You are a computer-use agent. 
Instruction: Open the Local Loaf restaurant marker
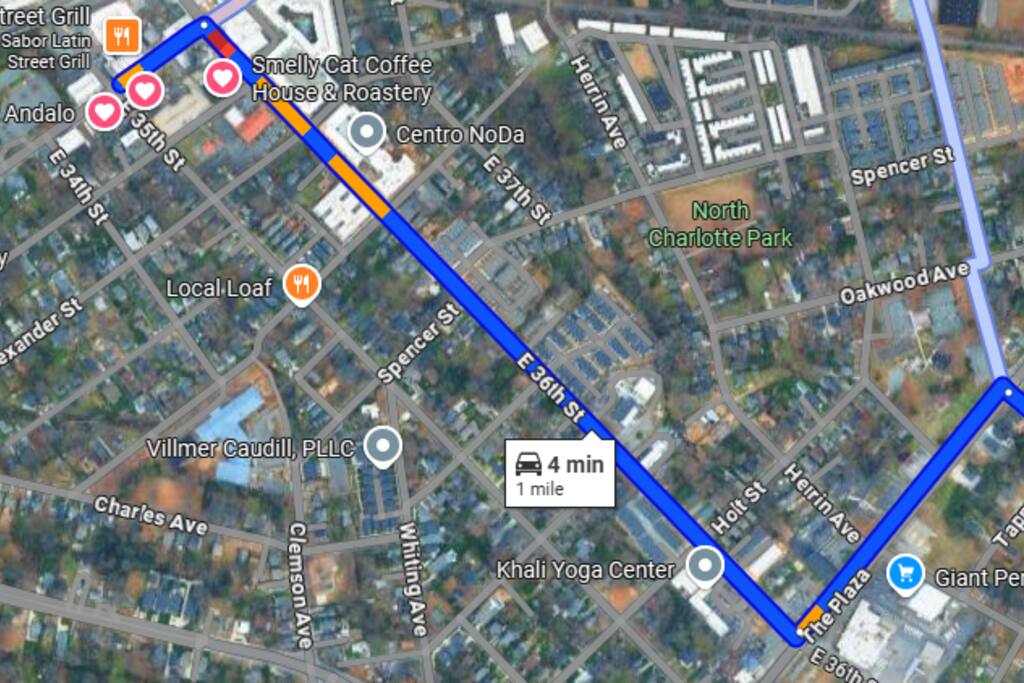click(301, 284)
